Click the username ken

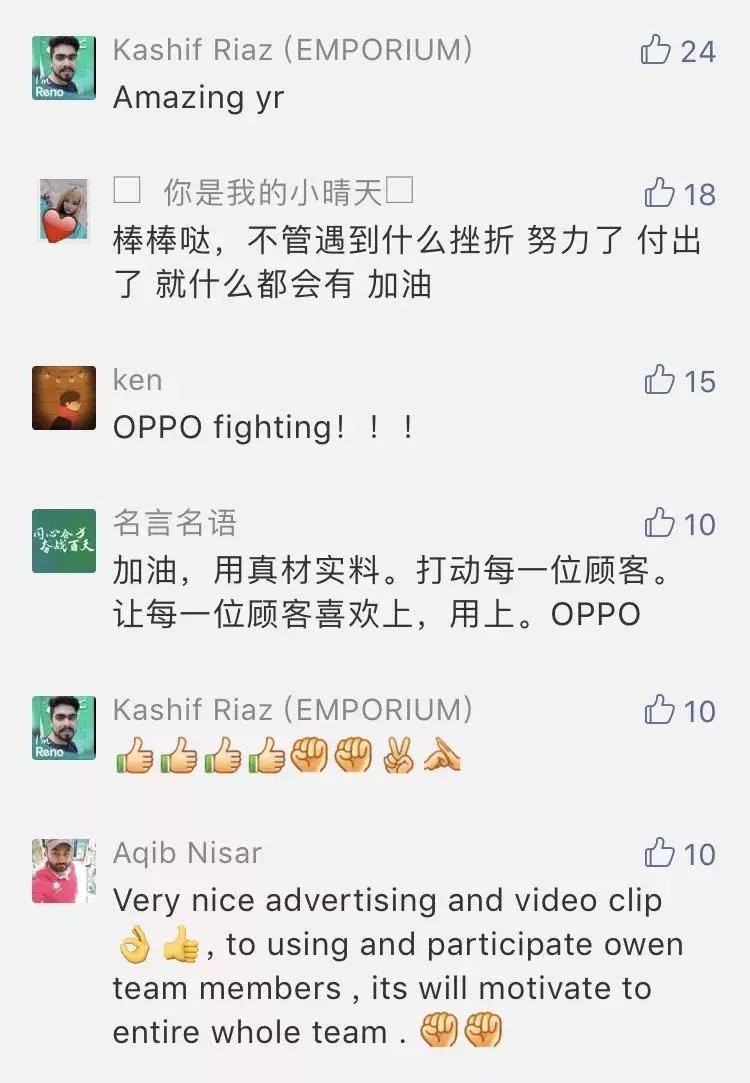[x=139, y=380]
